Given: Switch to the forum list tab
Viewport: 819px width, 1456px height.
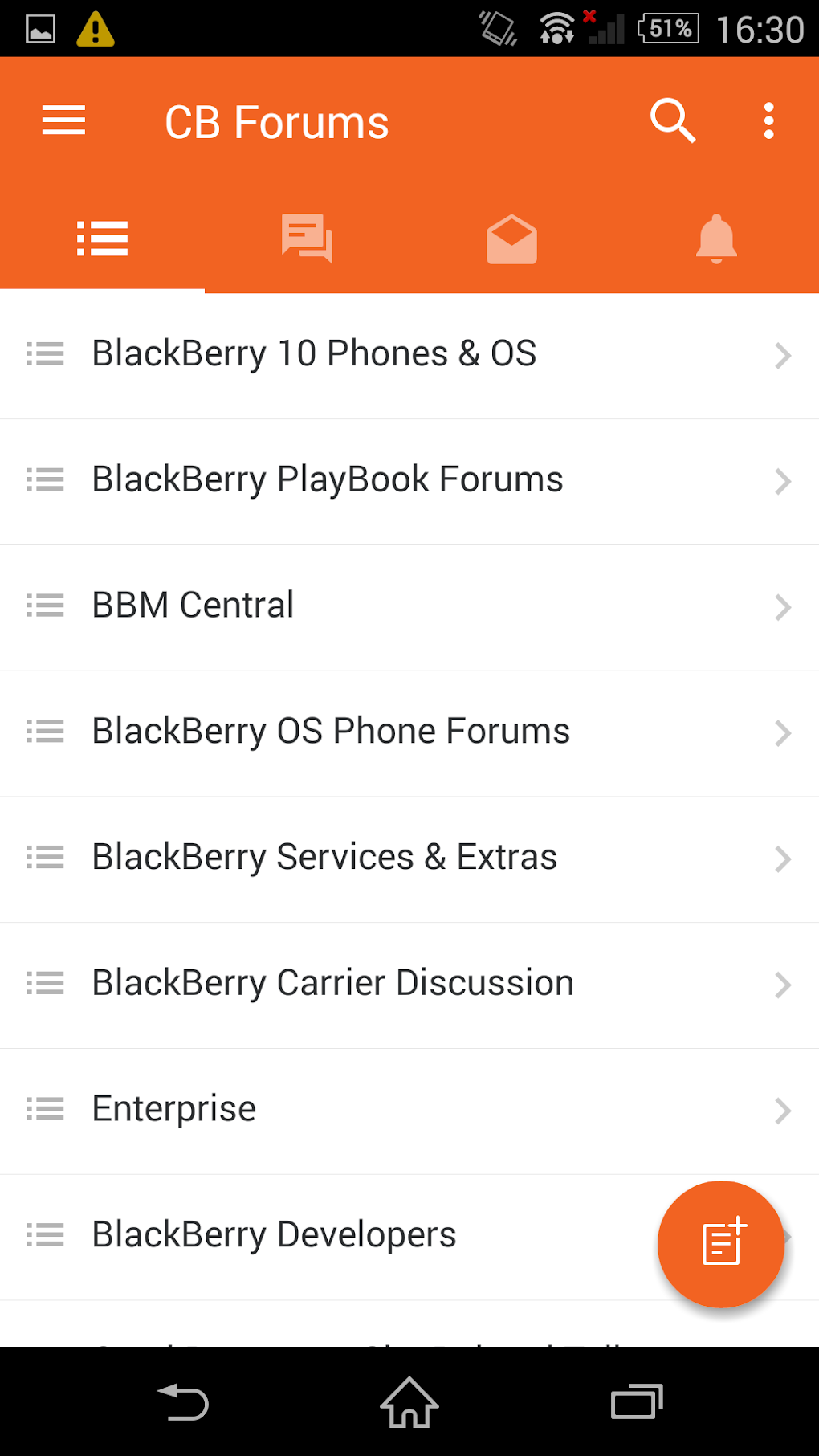Looking at the screenshot, I should pyautogui.click(x=102, y=239).
